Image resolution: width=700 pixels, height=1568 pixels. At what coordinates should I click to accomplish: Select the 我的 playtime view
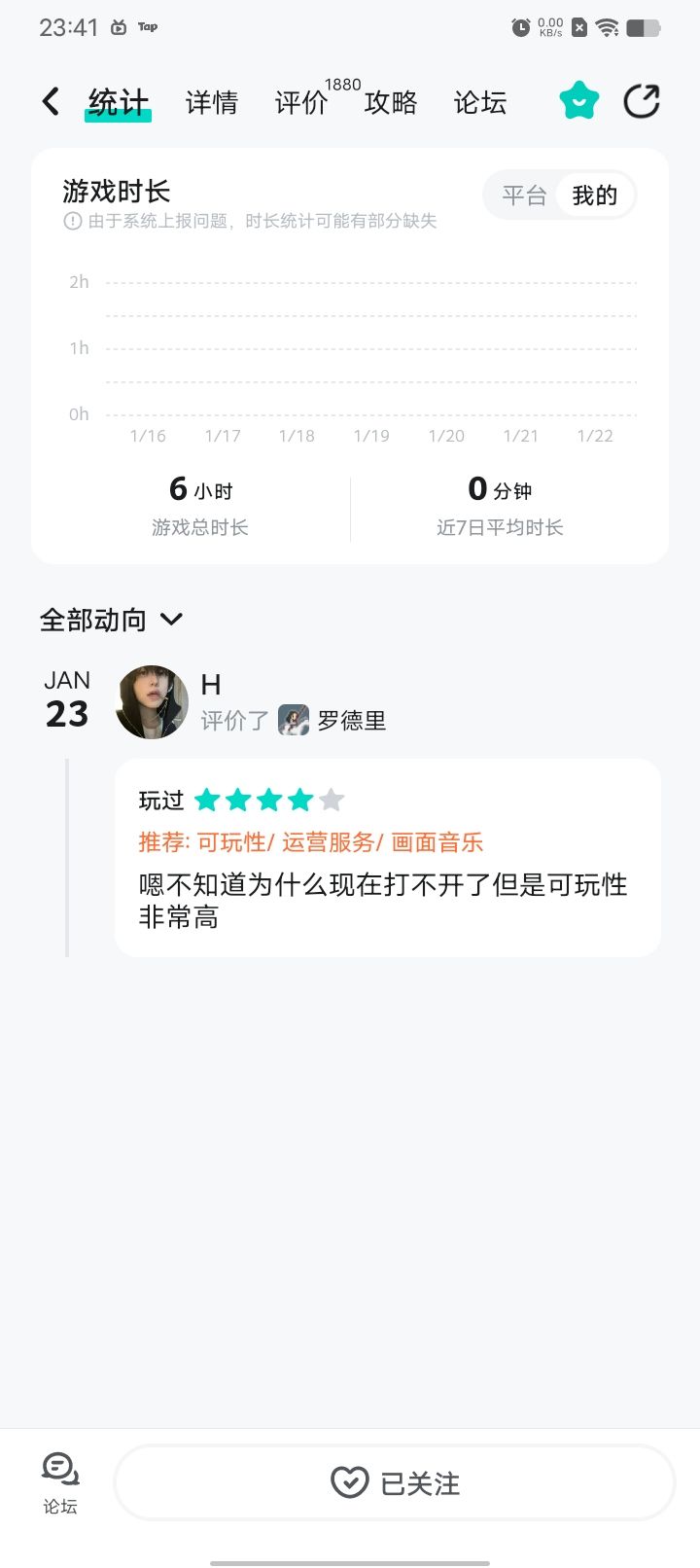[595, 196]
